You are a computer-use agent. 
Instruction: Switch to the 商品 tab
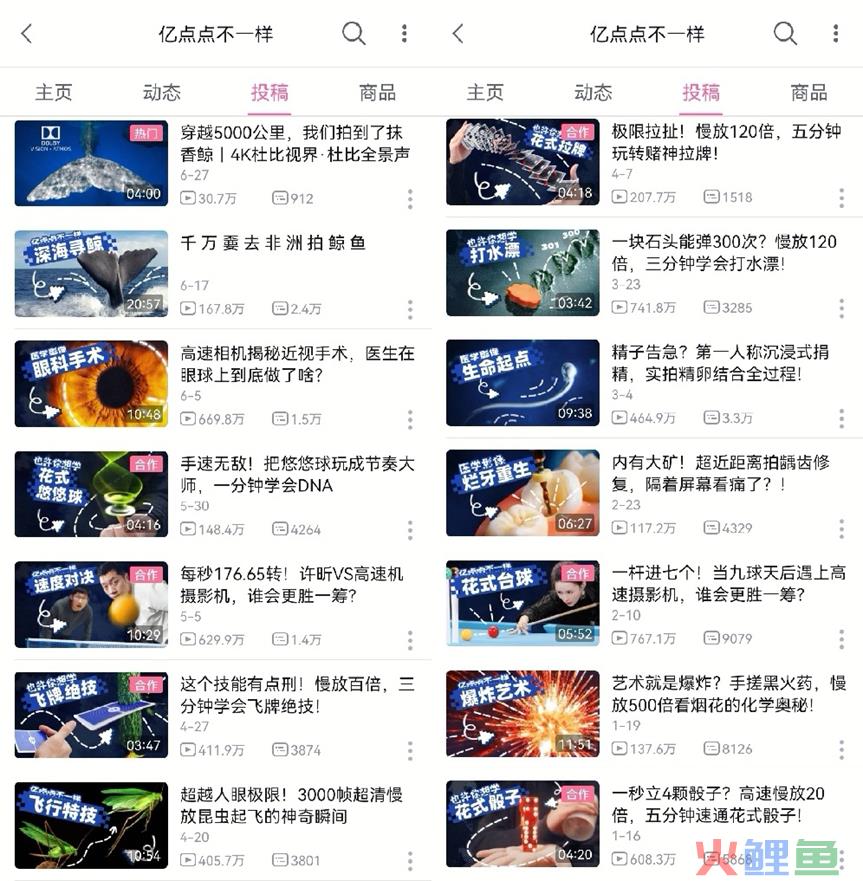click(375, 91)
